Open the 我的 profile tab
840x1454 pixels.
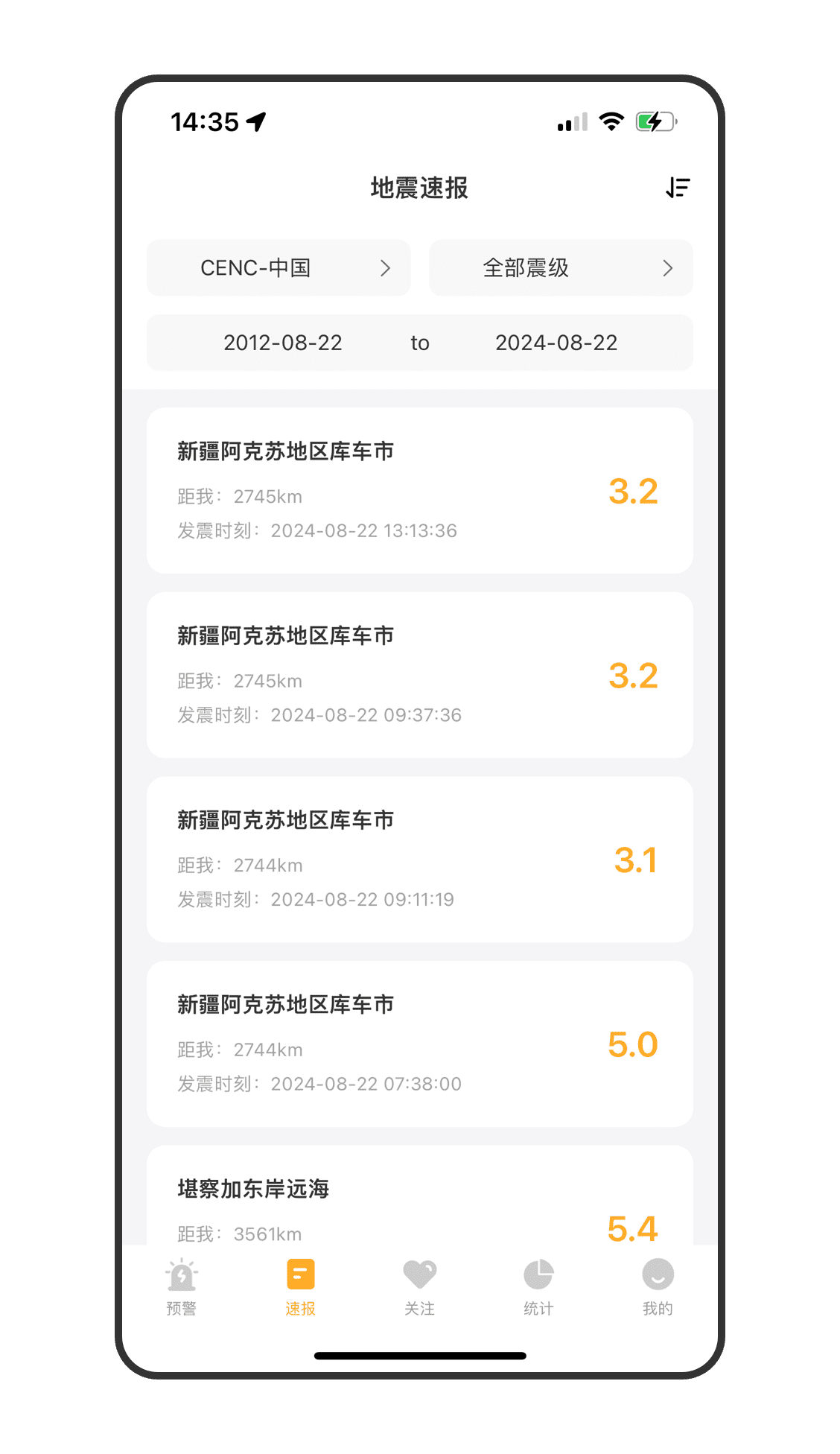(658, 1288)
